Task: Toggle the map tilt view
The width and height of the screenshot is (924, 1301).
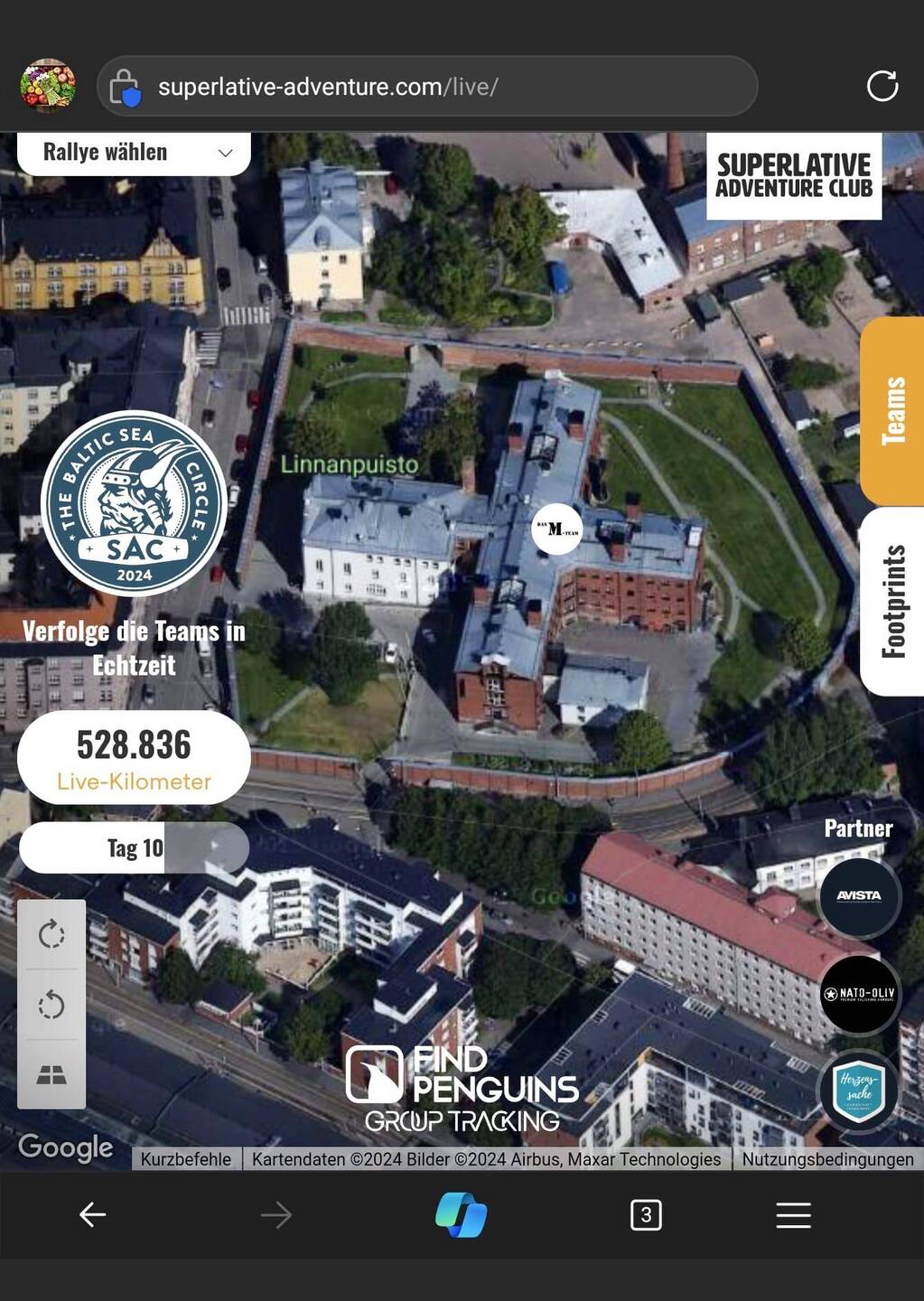Action: pos(51,1074)
